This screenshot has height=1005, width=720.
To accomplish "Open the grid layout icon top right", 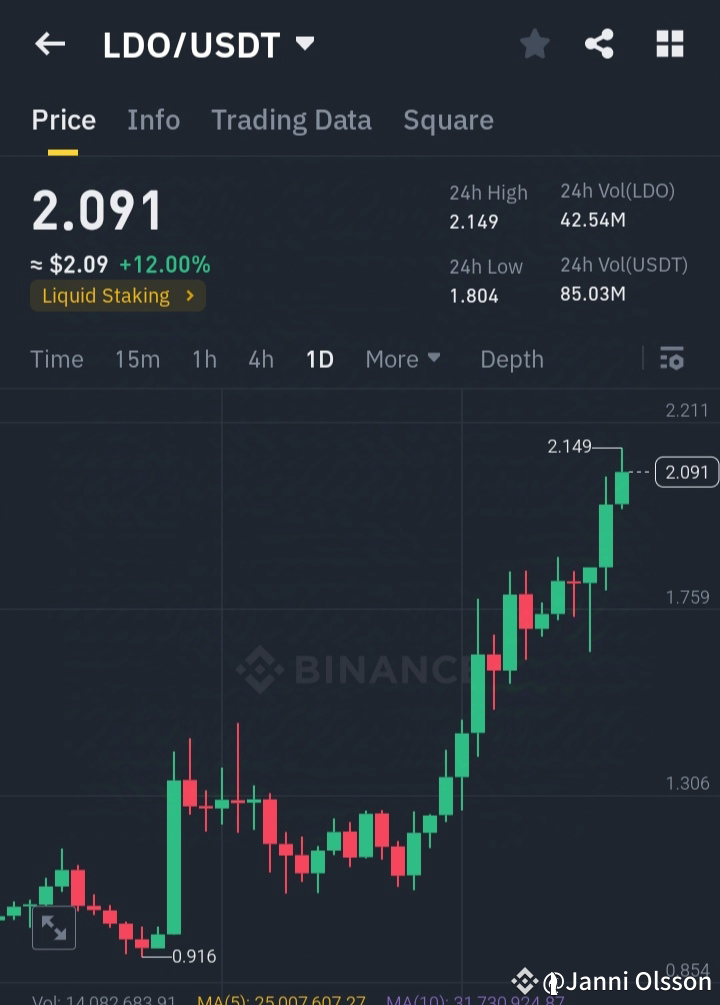I will point(669,43).
